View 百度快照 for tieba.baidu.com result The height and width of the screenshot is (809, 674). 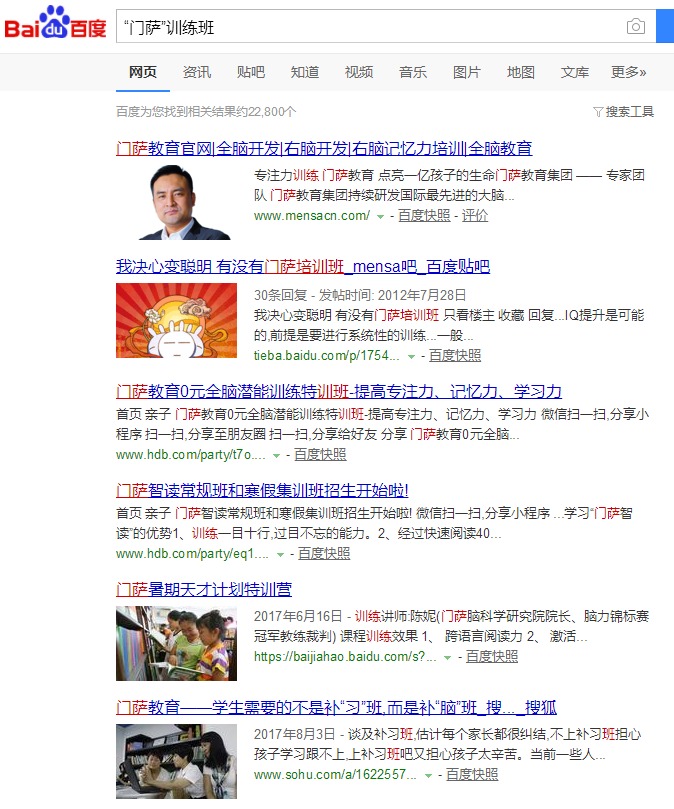(x=455, y=355)
